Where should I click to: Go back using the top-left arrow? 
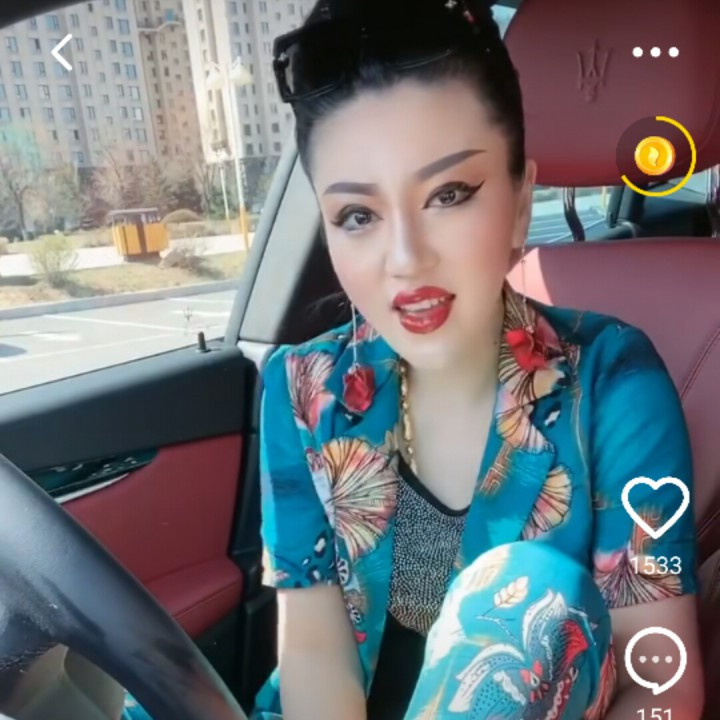[x=62, y=52]
